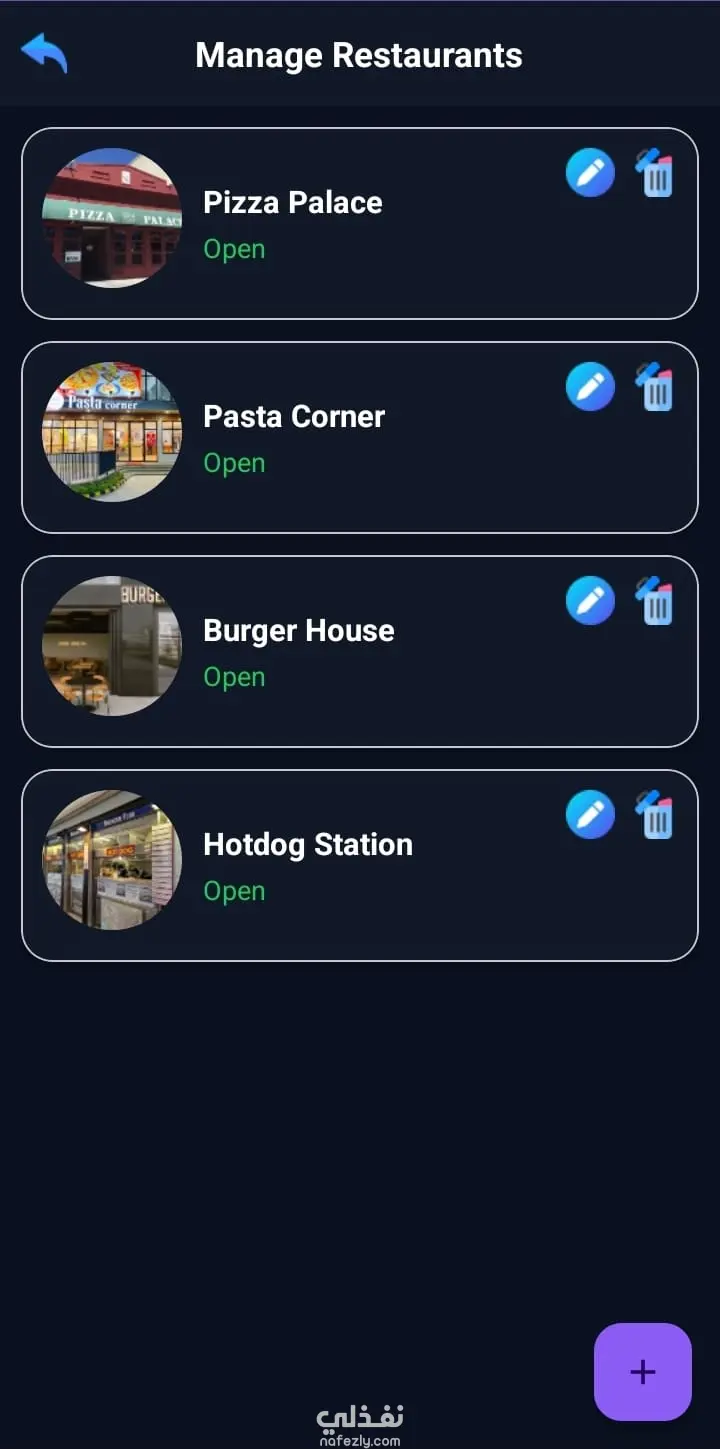
Task: Edit the Pizza Palace restaurant
Action: point(590,173)
